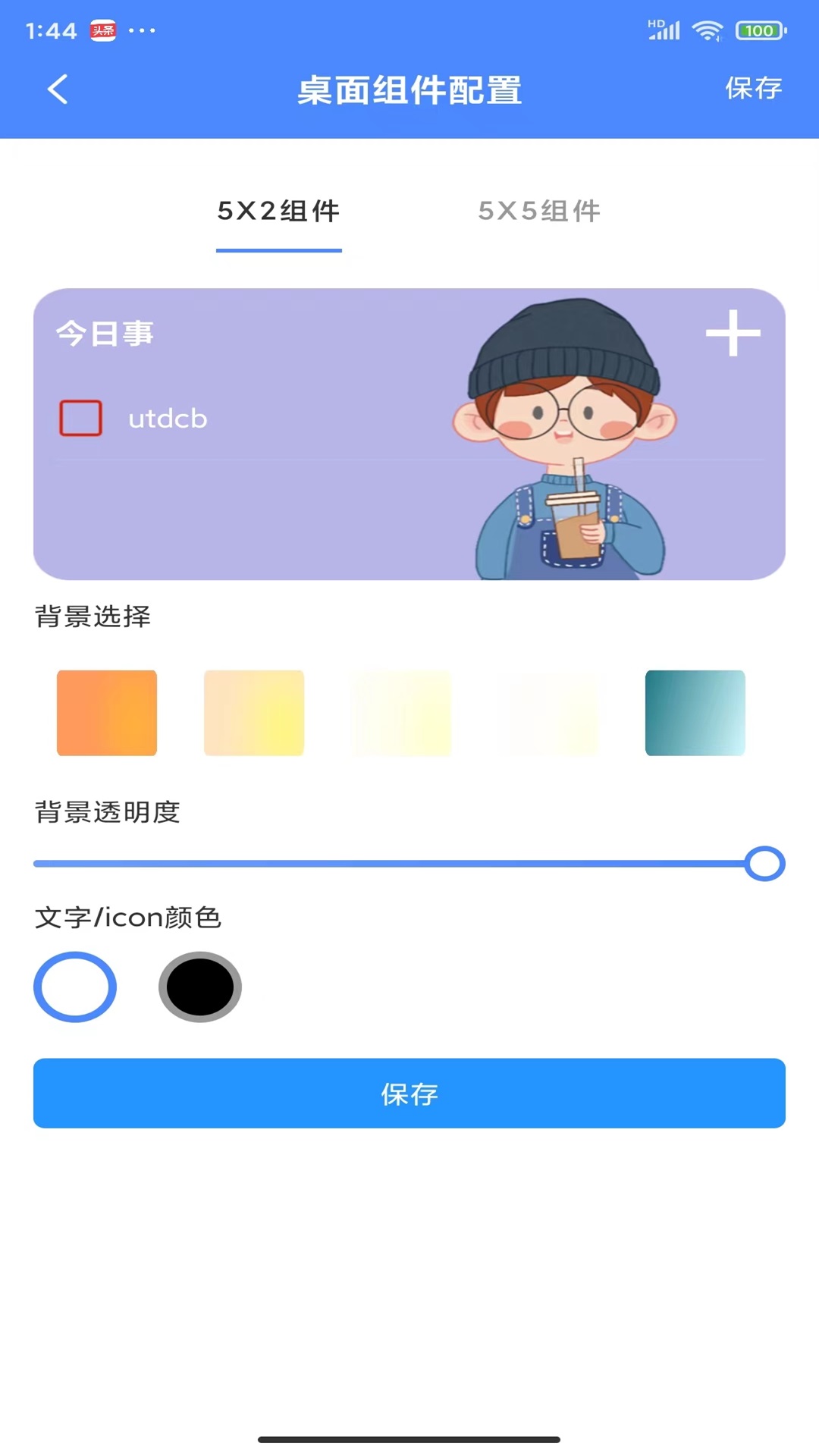Viewport: 819px width, 1456px height.
Task: Choose the peach-yellow background swatch
Action: point(254,713)
